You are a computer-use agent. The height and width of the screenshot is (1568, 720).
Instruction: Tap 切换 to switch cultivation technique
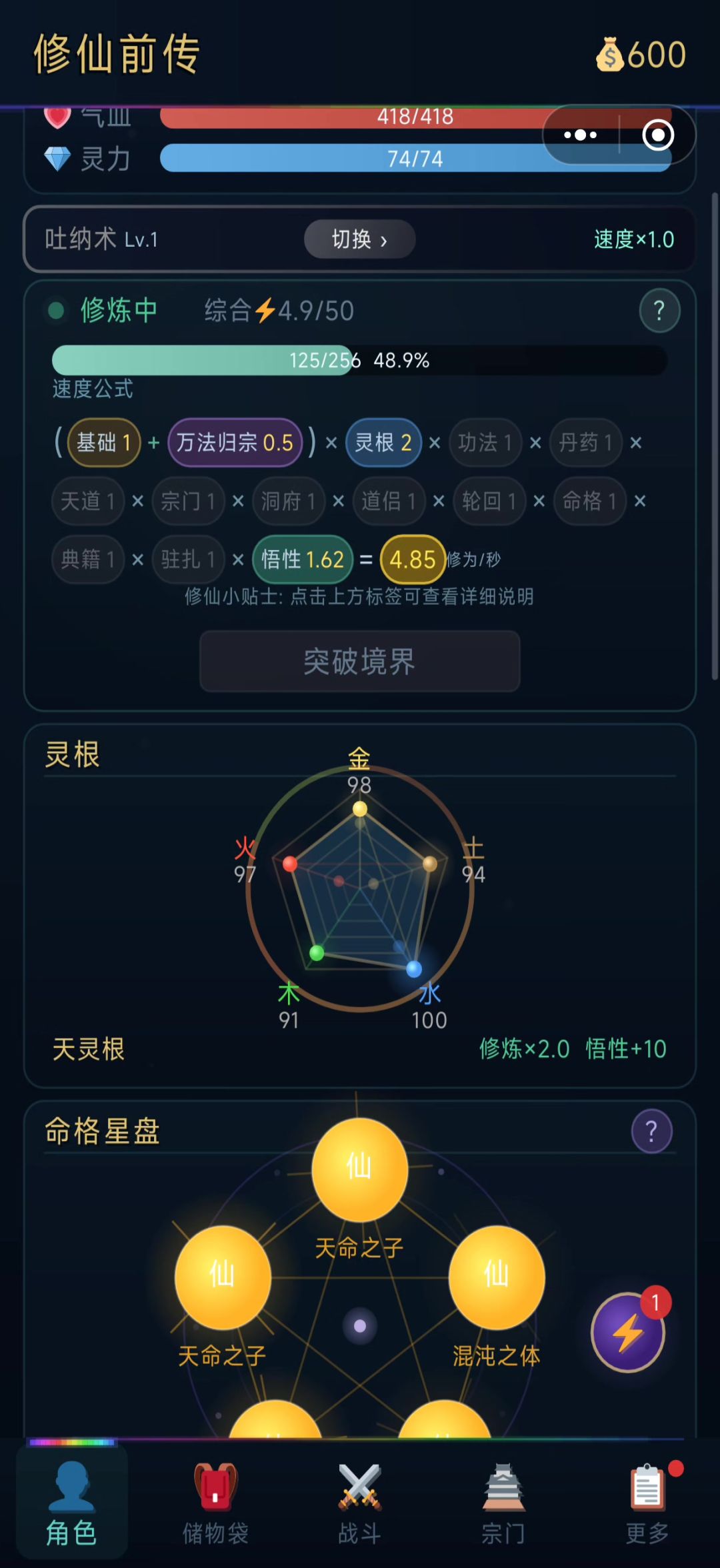[359, 239]
